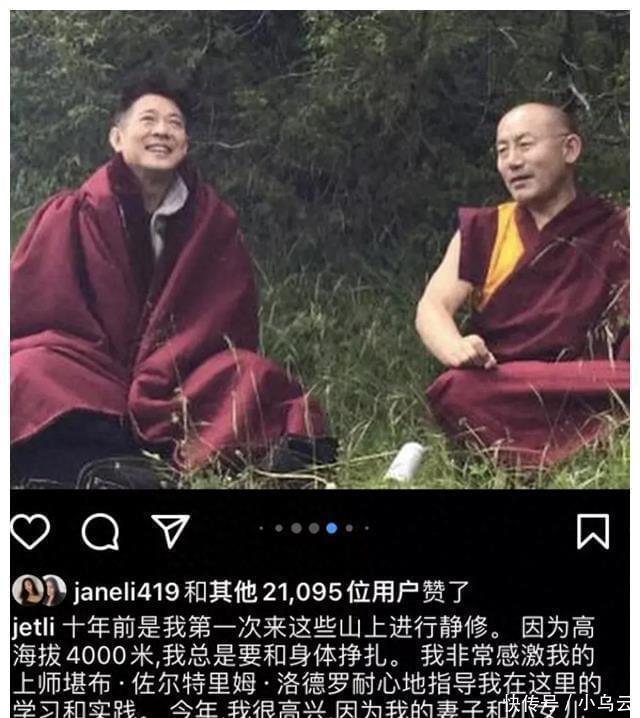Share the post via the paper plane icon
Image resolution: width=640 pixels, height=718 pixels.
tap(170, 531)
